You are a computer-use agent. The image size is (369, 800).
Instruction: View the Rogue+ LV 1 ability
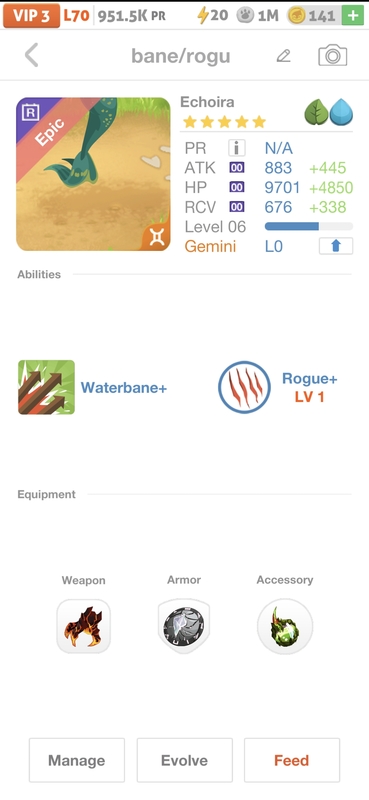[278, 387]
